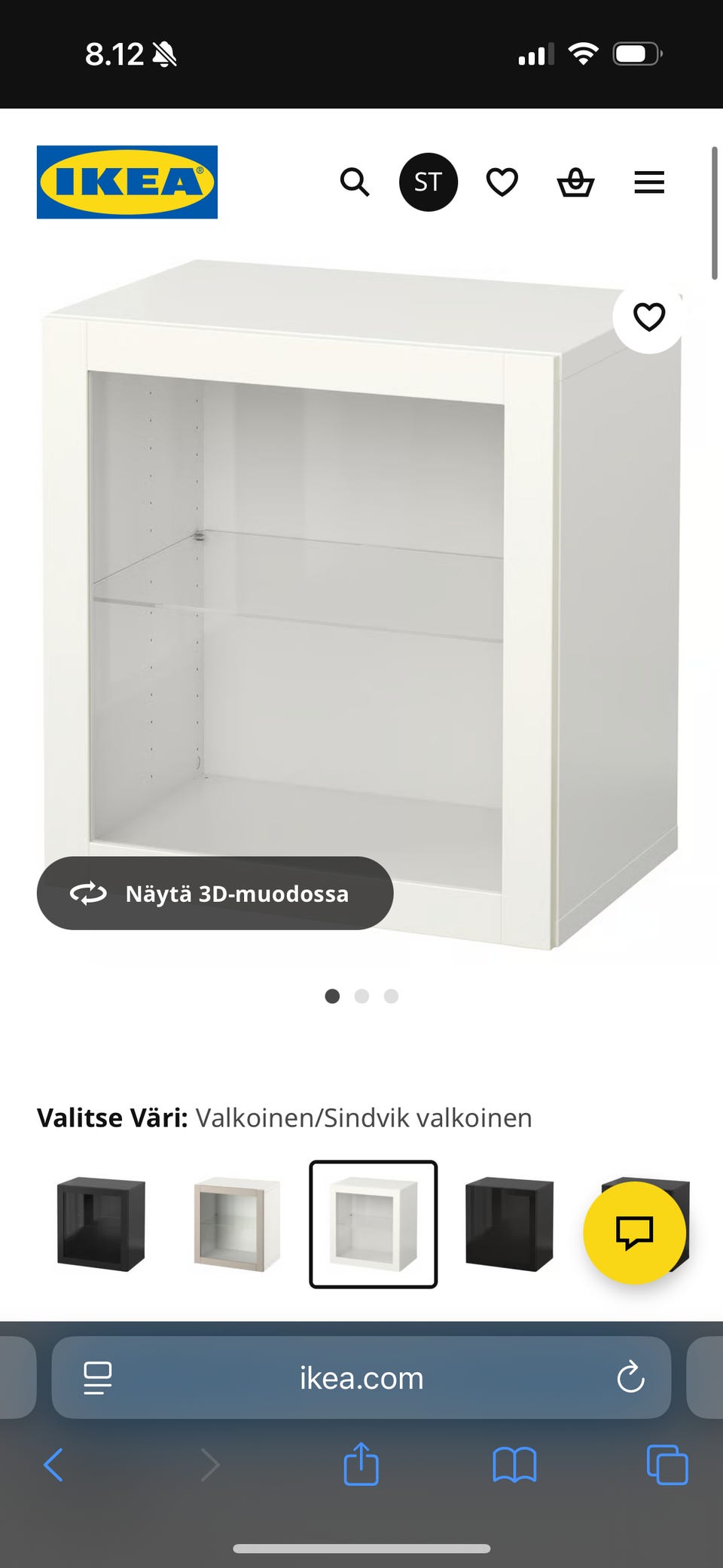The image size is (723, 1568).
Task: Select the white Sindvik color variant
Action: tap(374, 1224)
